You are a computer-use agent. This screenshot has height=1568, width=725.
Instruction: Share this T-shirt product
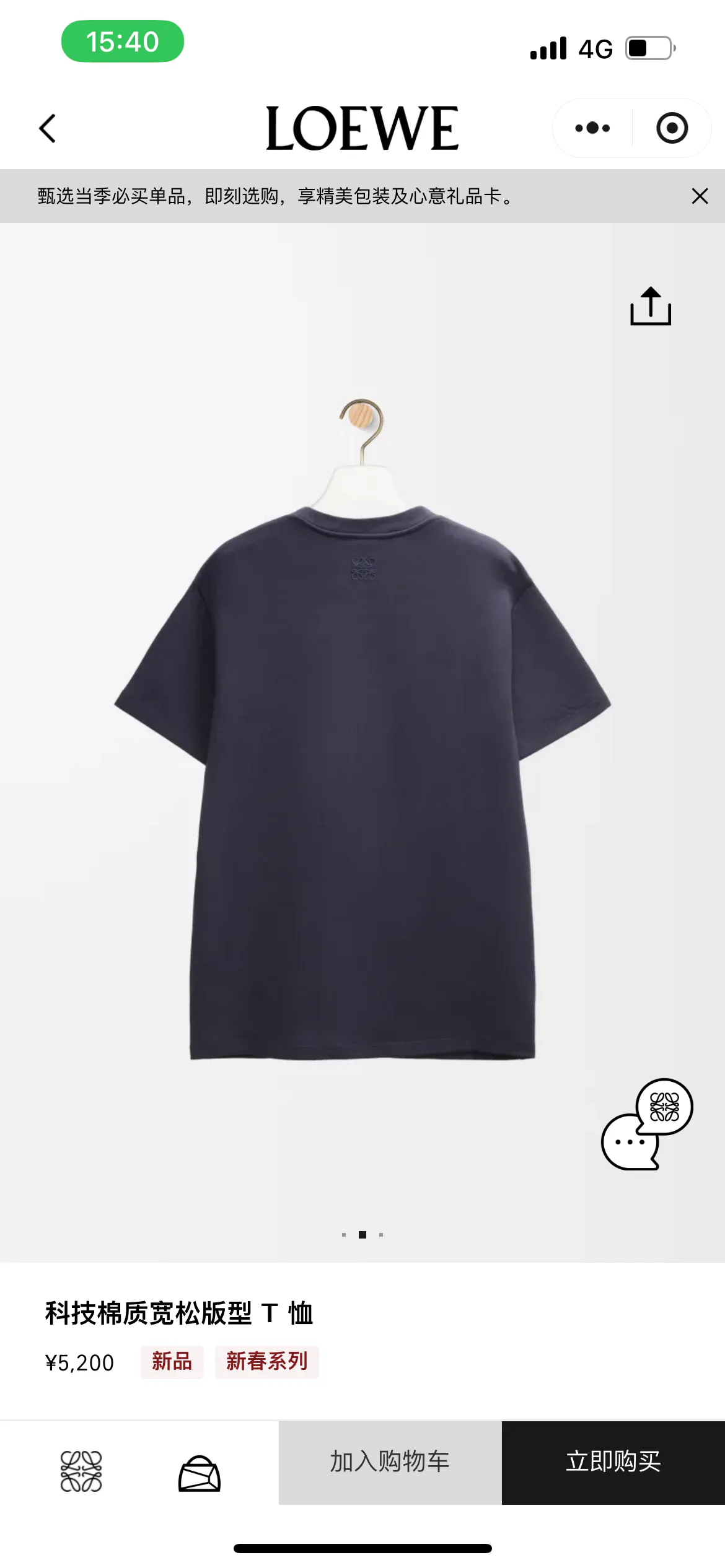pyautogui.click(x=651, y=306)
